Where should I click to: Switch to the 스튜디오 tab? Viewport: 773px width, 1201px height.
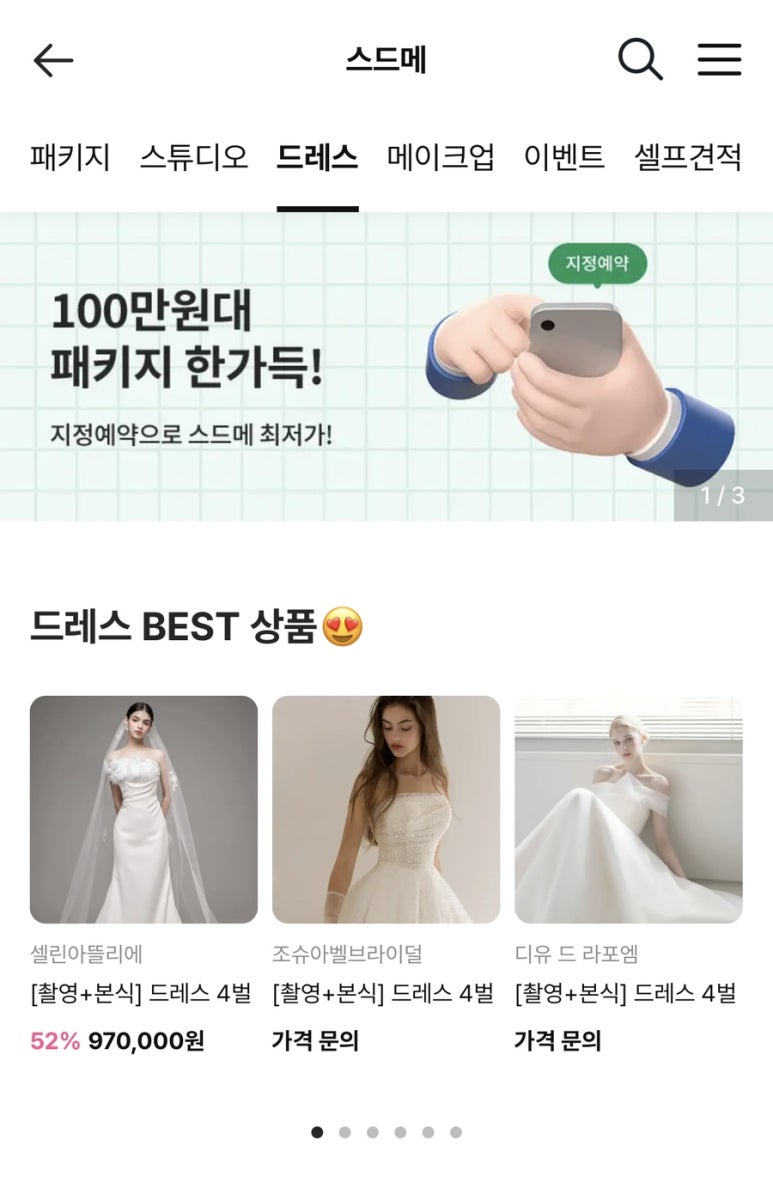[193, 157]
